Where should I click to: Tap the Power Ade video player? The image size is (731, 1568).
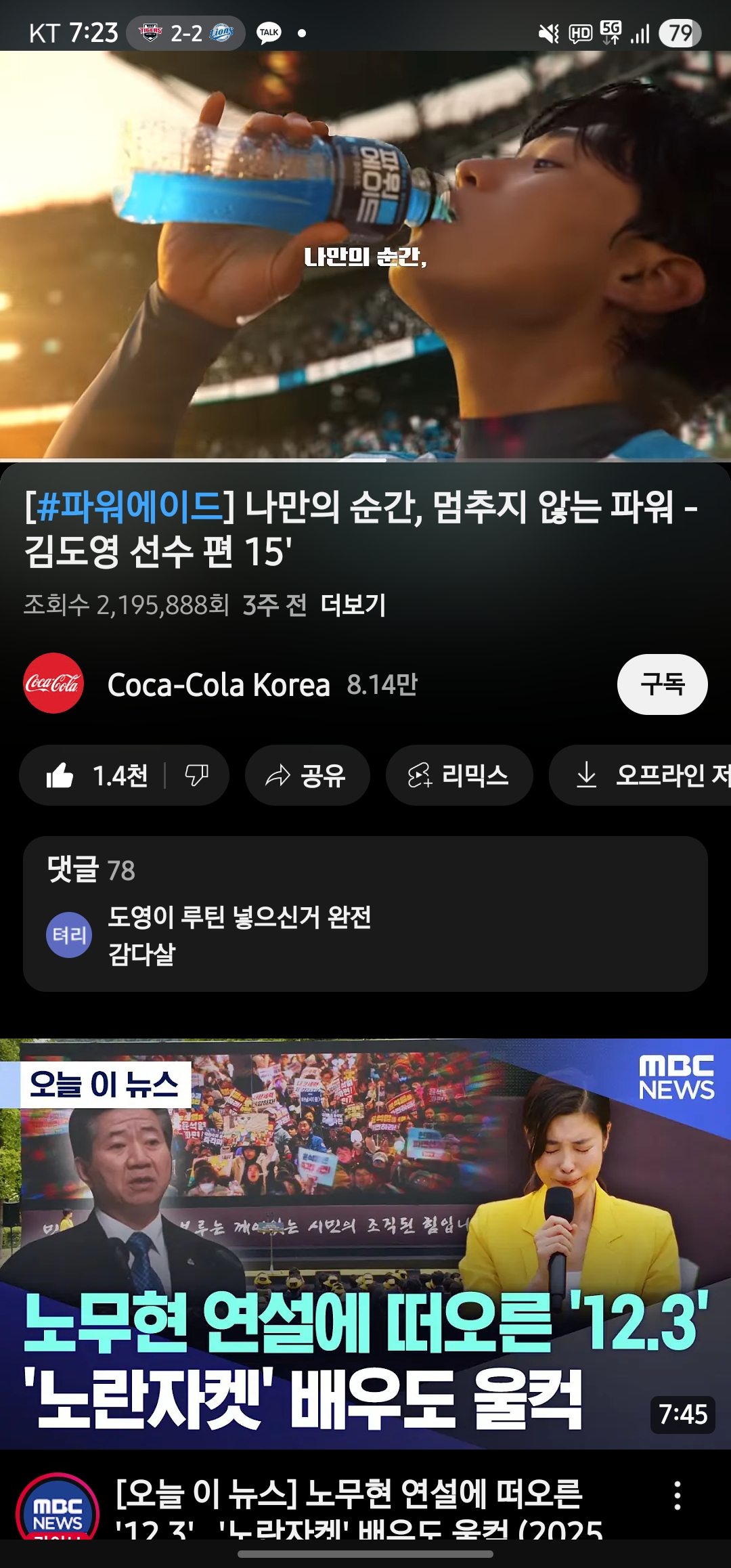(365, 255)
